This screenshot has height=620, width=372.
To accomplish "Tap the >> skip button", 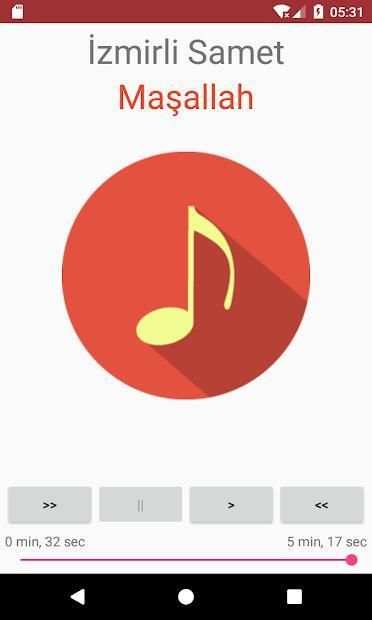I will (50, 505).
